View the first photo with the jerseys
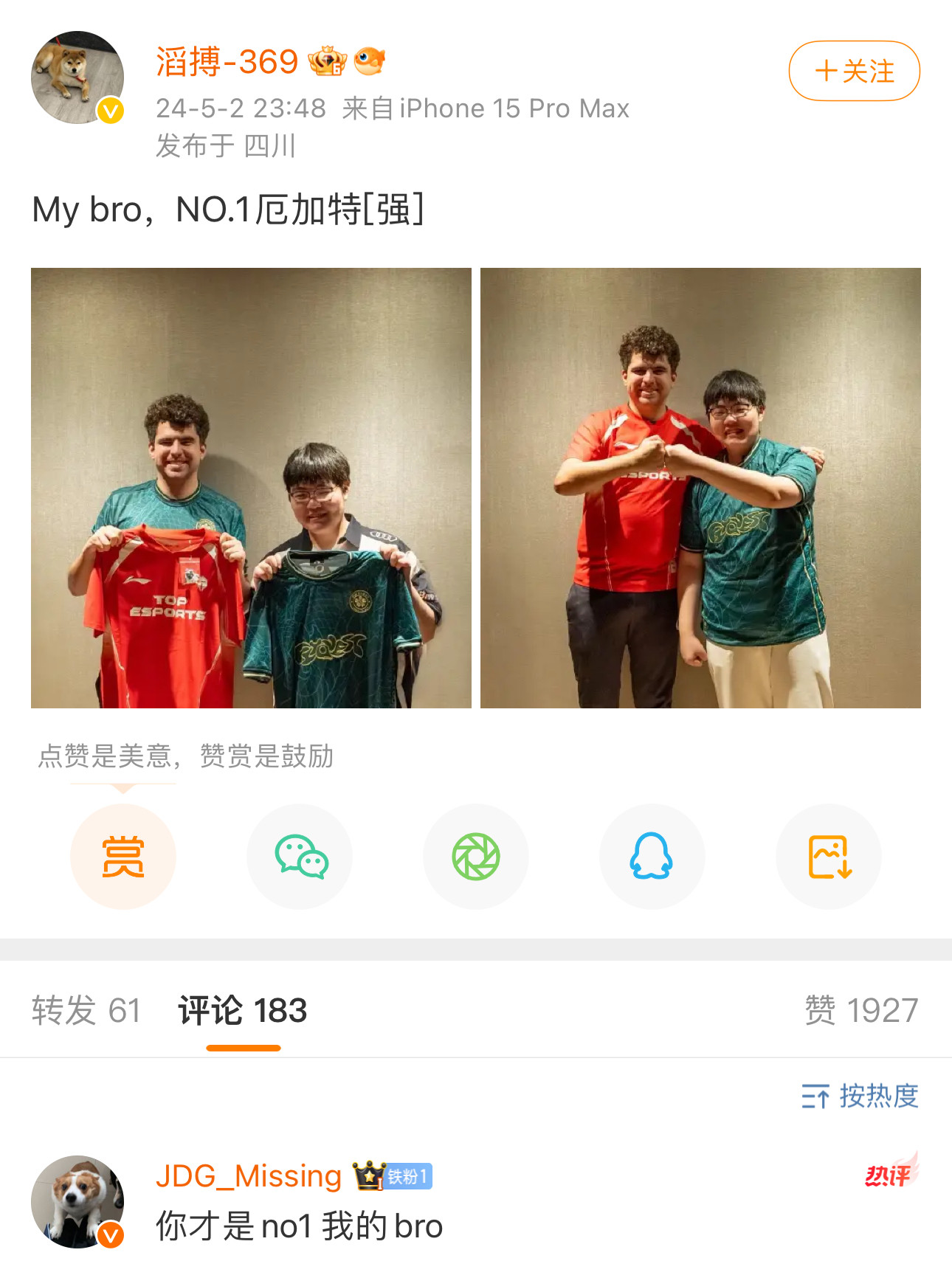The height and width of the screenshot is (1261, 952). point(251,488)
